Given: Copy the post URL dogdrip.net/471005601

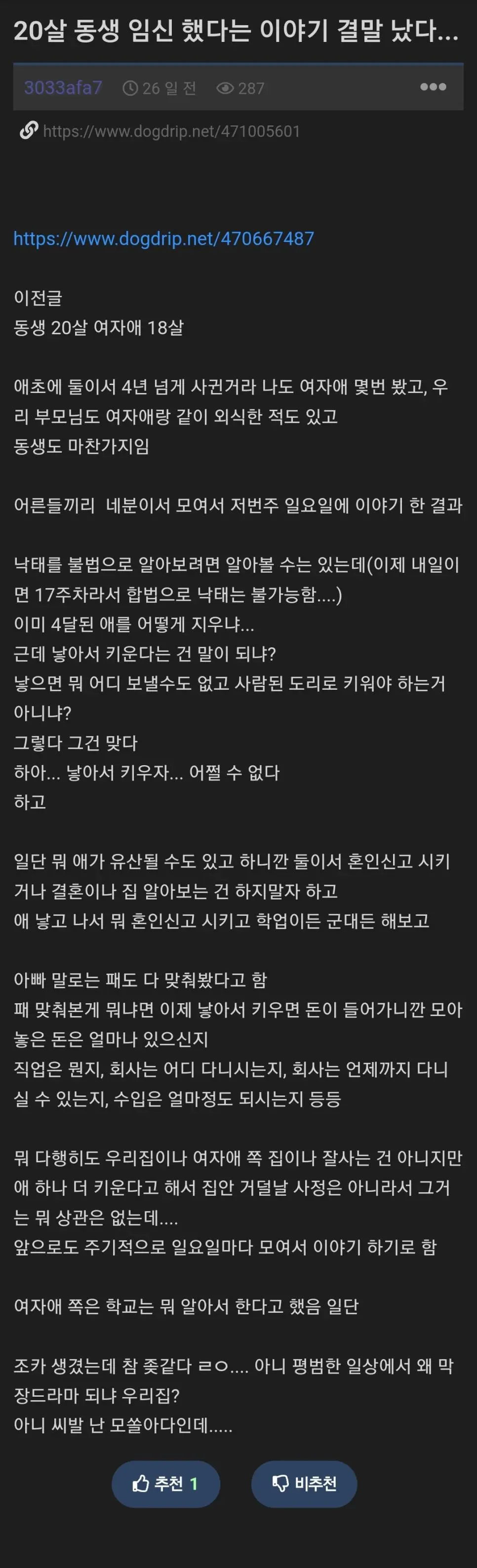Looking at the screenshot, I should [171, 131].
